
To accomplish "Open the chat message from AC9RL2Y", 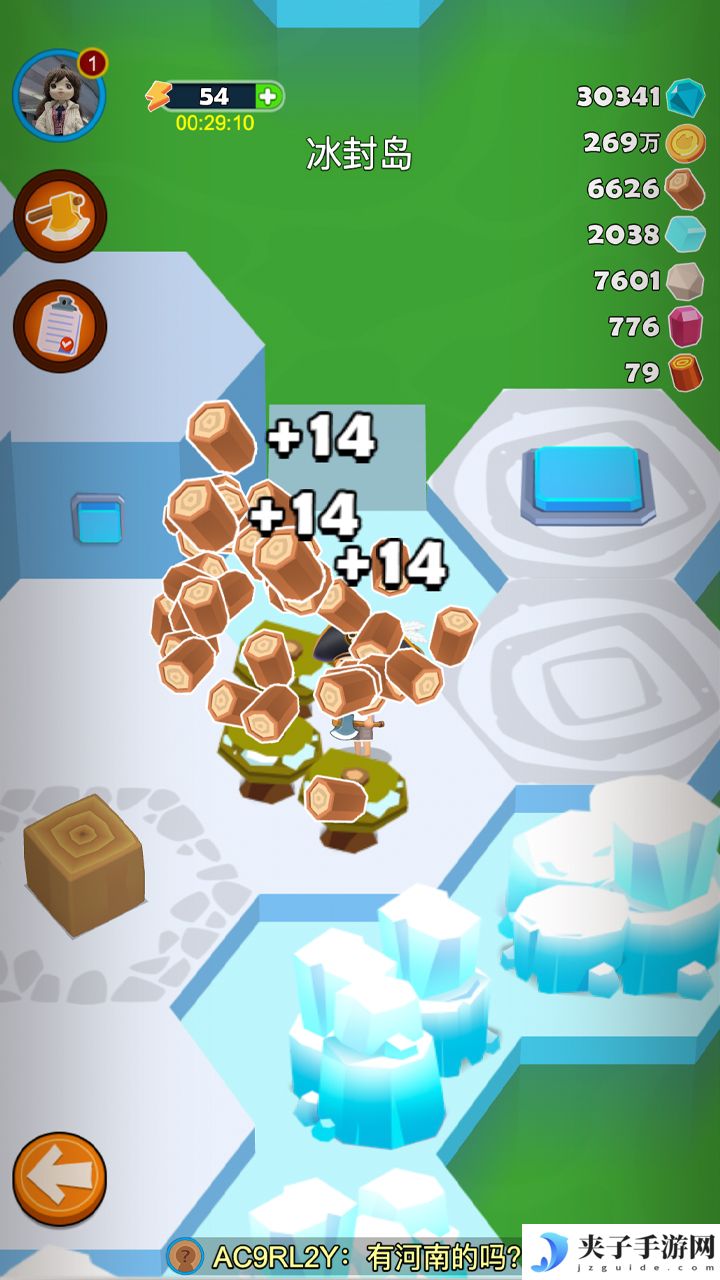I will 350,1256.
